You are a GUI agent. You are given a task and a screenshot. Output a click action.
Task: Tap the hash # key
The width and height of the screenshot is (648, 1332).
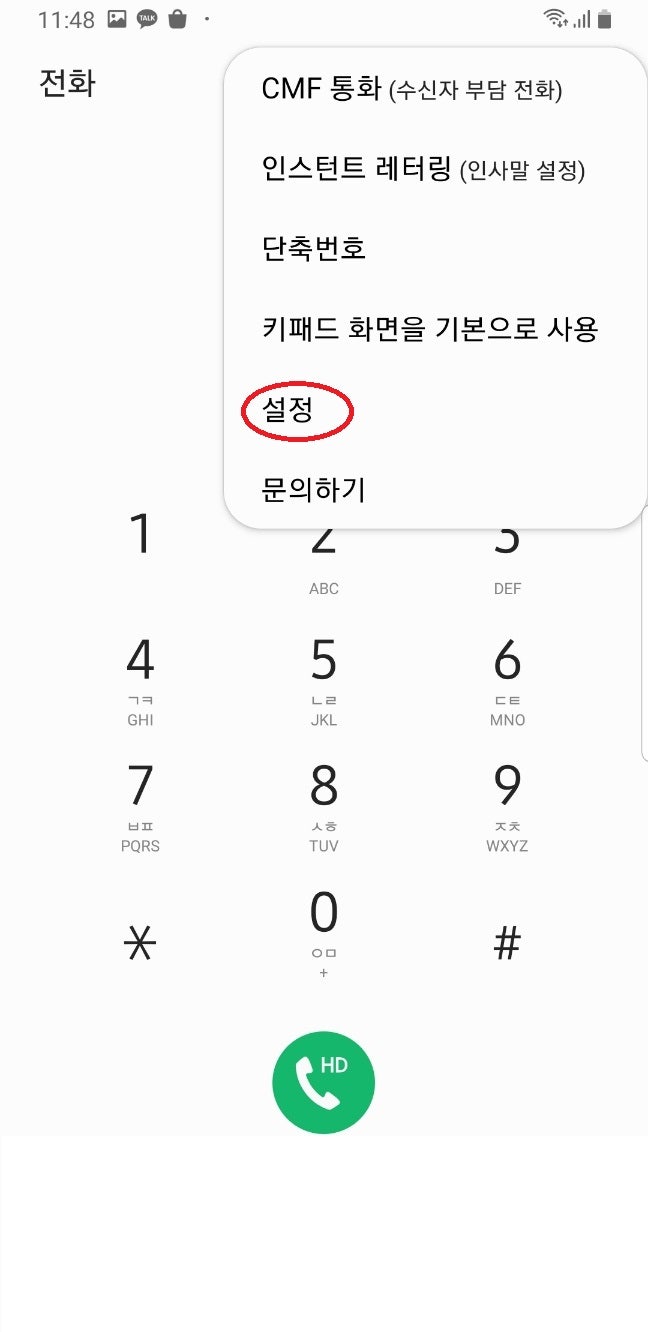(x=507, y=943)
